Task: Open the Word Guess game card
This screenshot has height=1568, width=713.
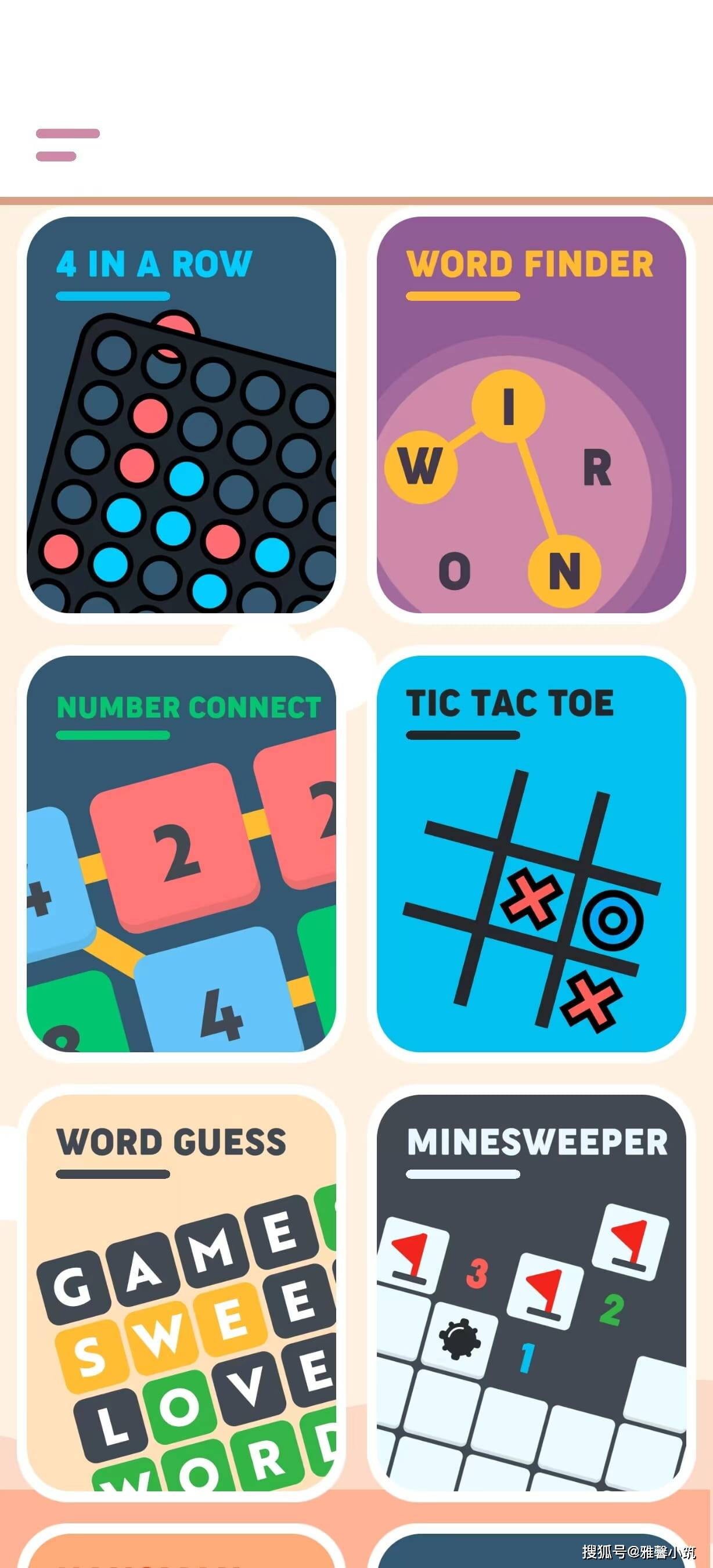Action: [181, 1293]
